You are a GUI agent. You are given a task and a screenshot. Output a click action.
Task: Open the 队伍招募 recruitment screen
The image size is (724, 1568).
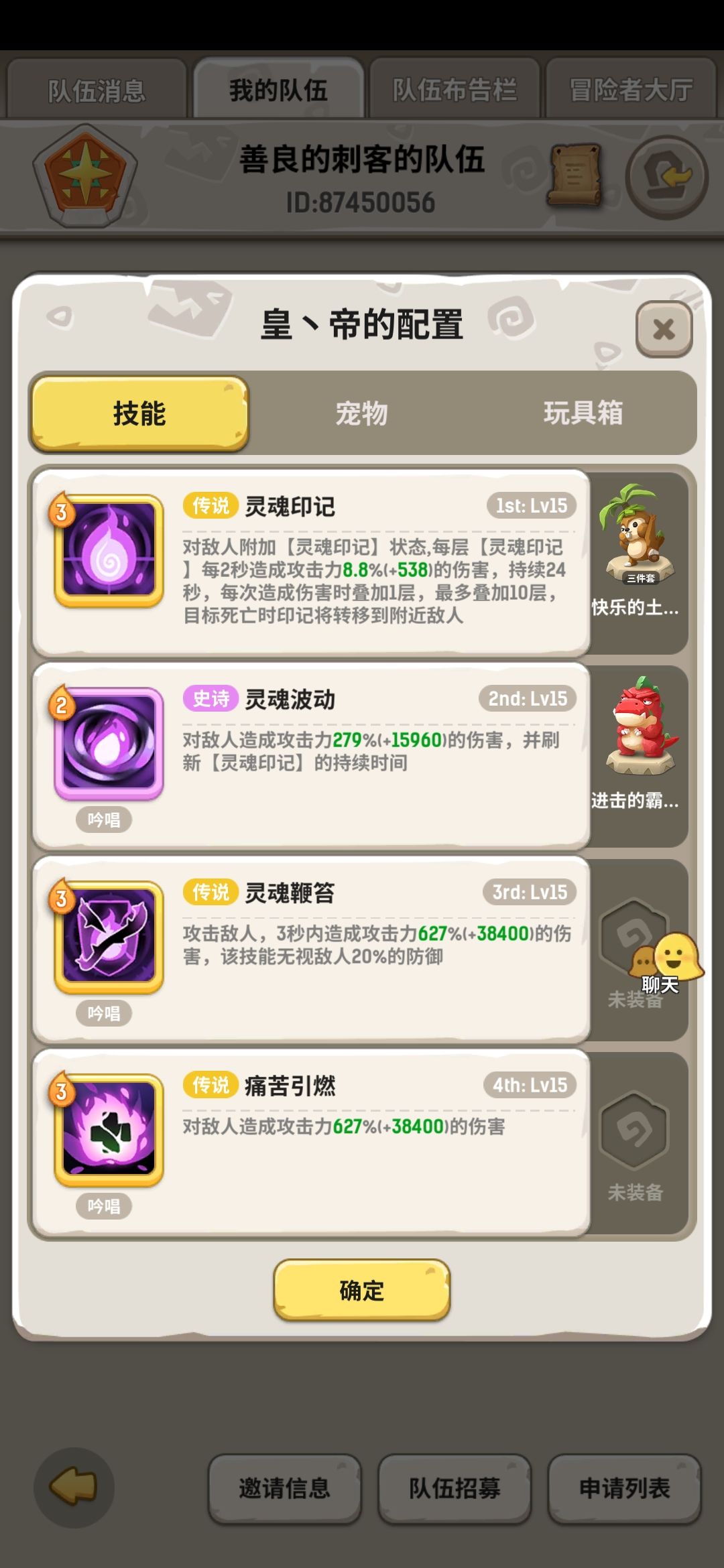[453, 1489]
